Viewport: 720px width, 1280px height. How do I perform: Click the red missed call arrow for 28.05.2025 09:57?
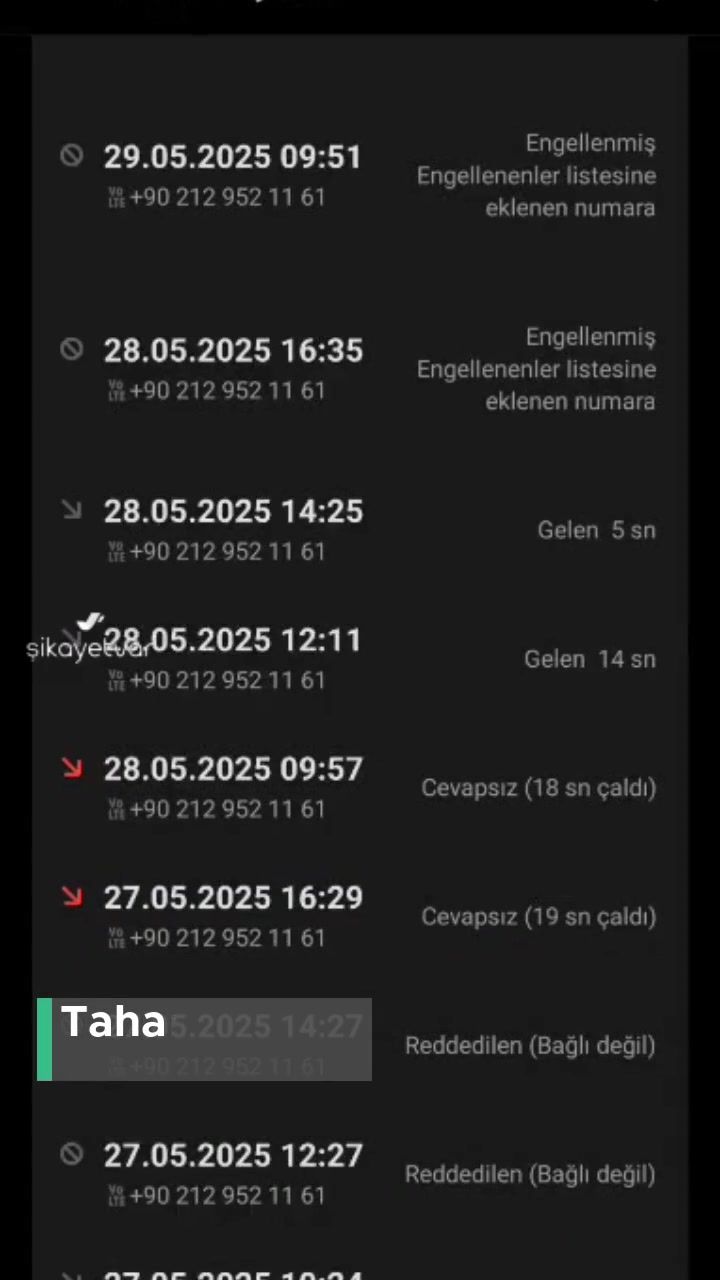[x=71, y=768]
